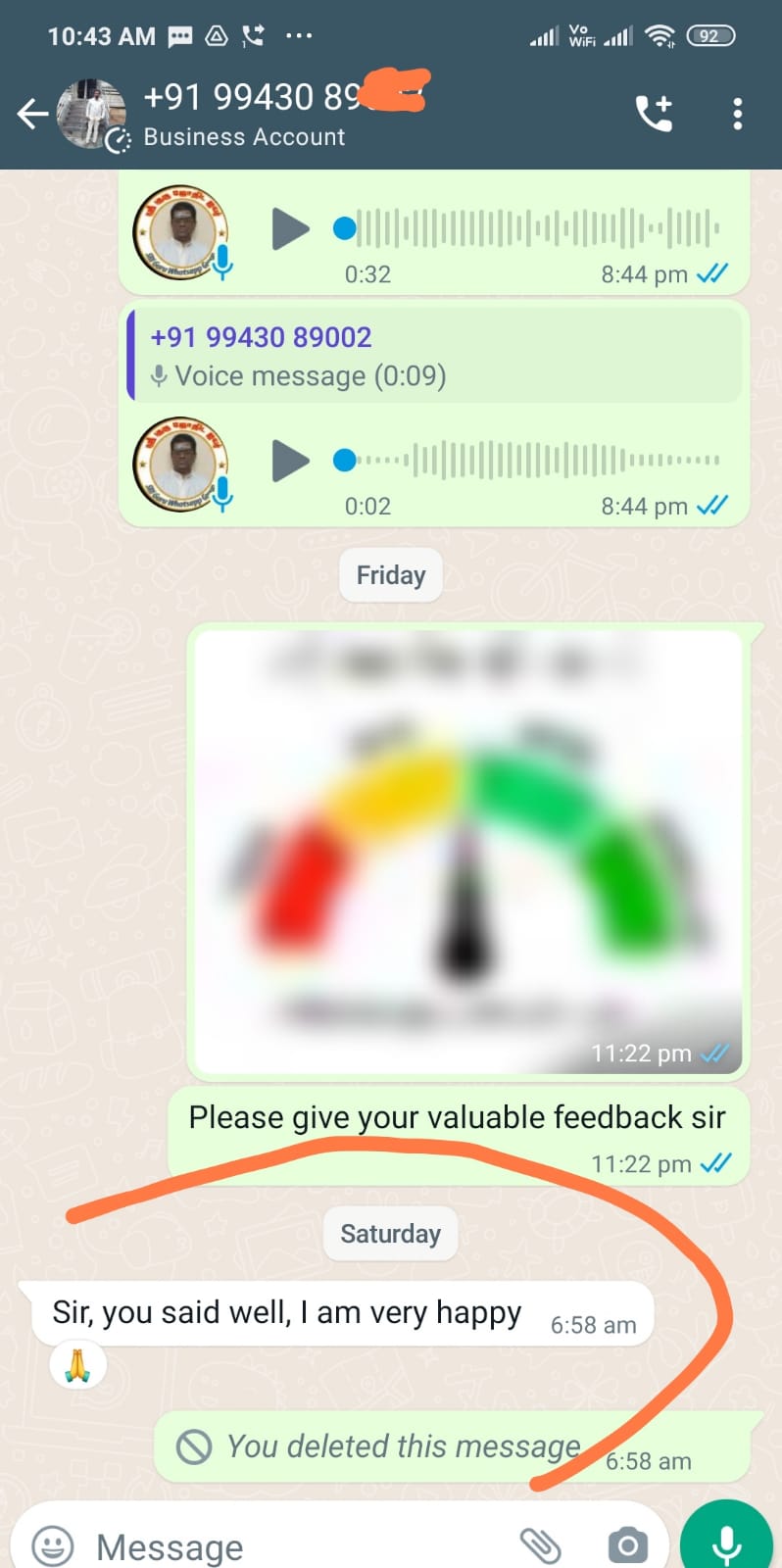Open the blurred gauge image sent Friday
Image resolution: width=782 pixels, height=1568 pixels.
pyautogui.click(x=467, y=851)
